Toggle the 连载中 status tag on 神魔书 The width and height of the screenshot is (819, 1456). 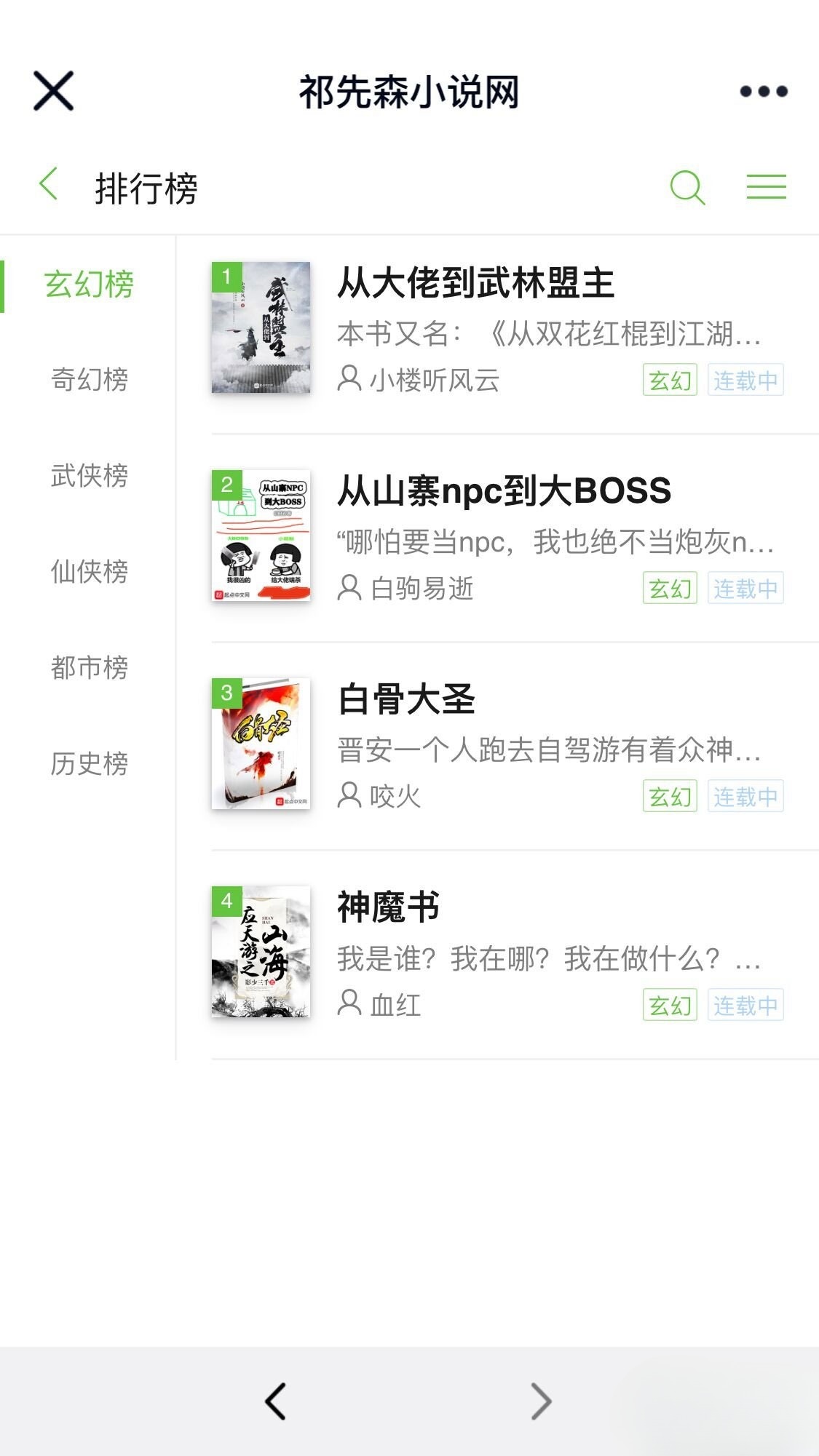coord(745,1005)
